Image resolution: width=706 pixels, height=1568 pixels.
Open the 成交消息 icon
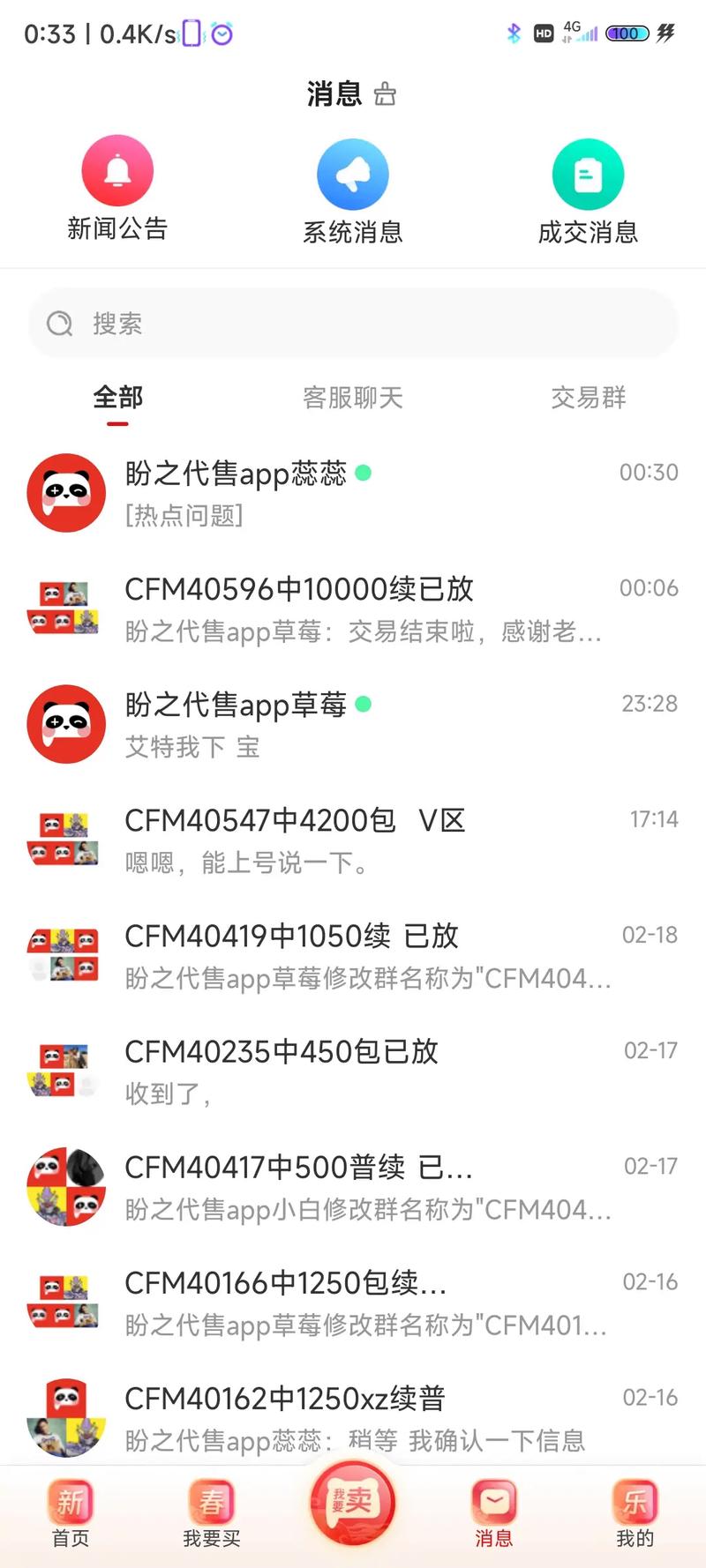click(x=588, y=174)
